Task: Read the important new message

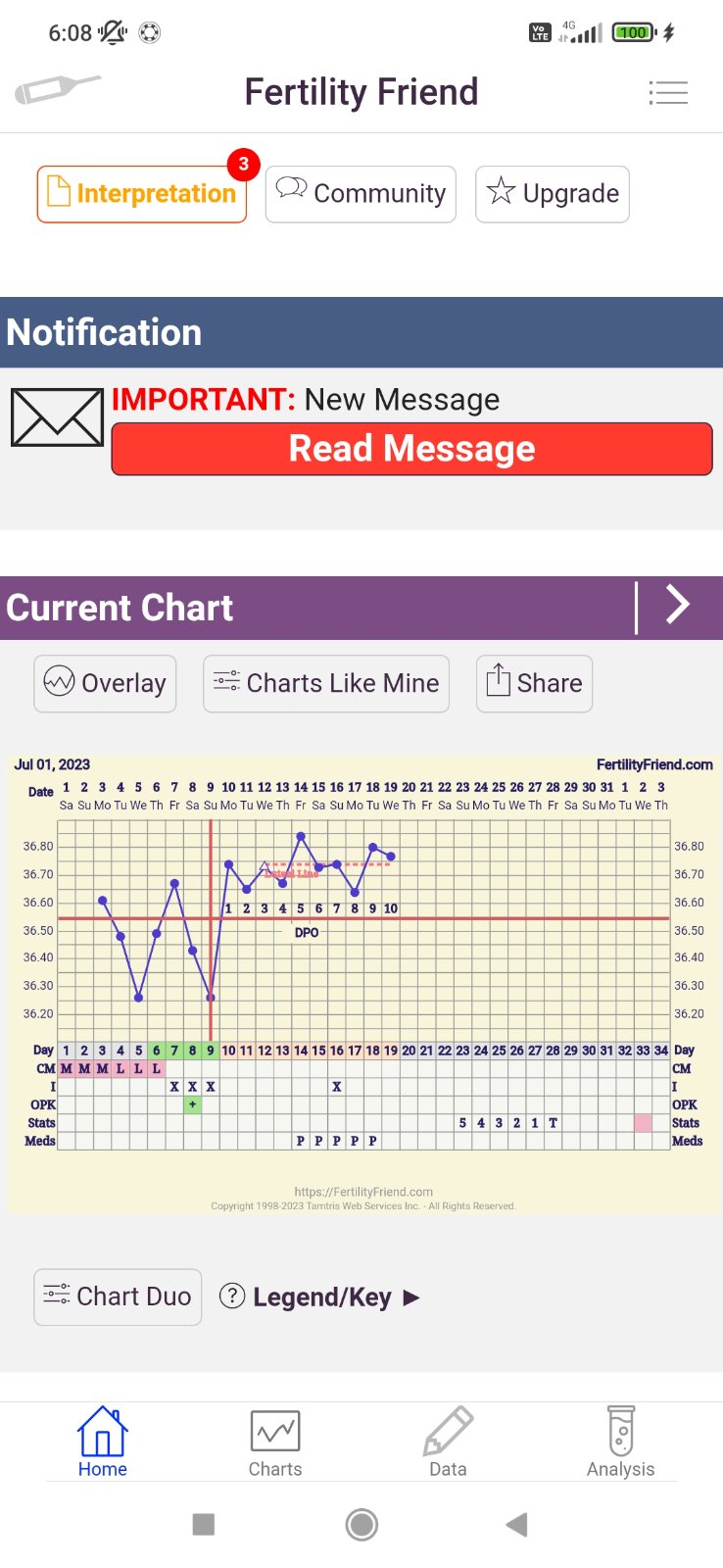Action: pyautogui.click(x=411, y=449)
